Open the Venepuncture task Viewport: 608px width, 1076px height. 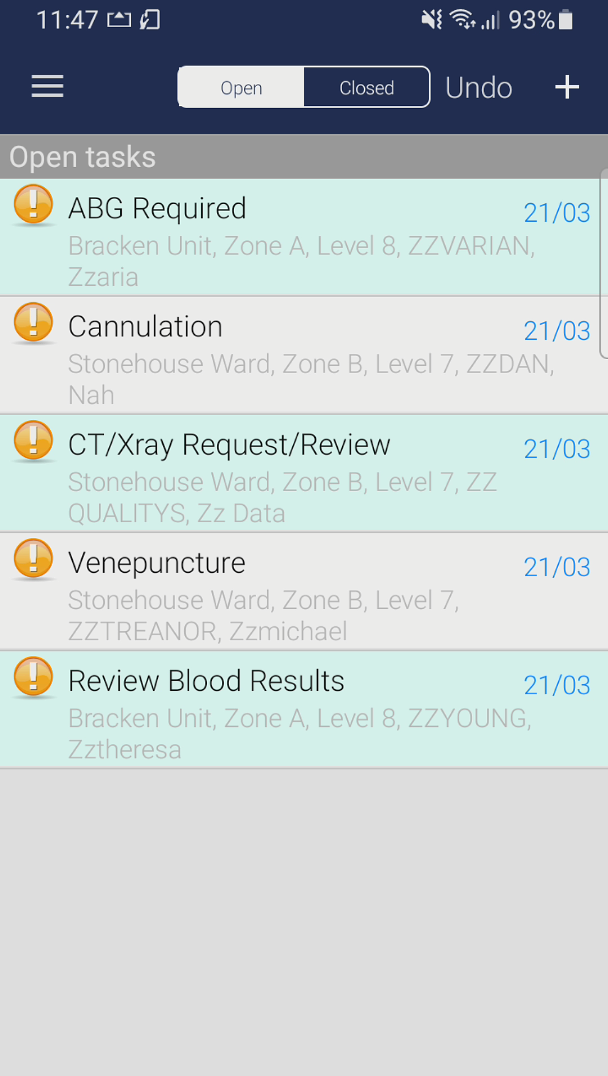[x=304, y=592]
